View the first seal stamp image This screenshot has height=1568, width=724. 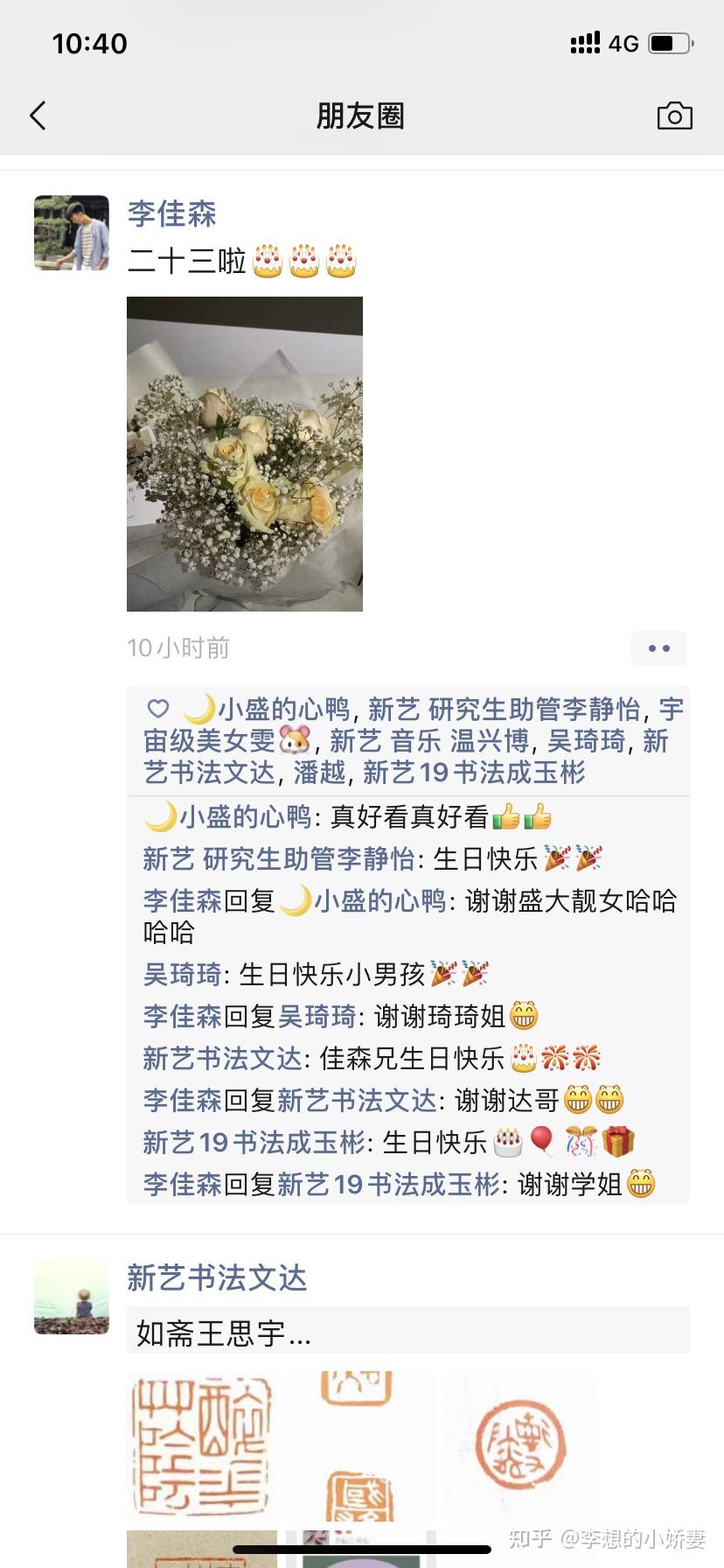pyautogui.click(x=202, y=1446)
